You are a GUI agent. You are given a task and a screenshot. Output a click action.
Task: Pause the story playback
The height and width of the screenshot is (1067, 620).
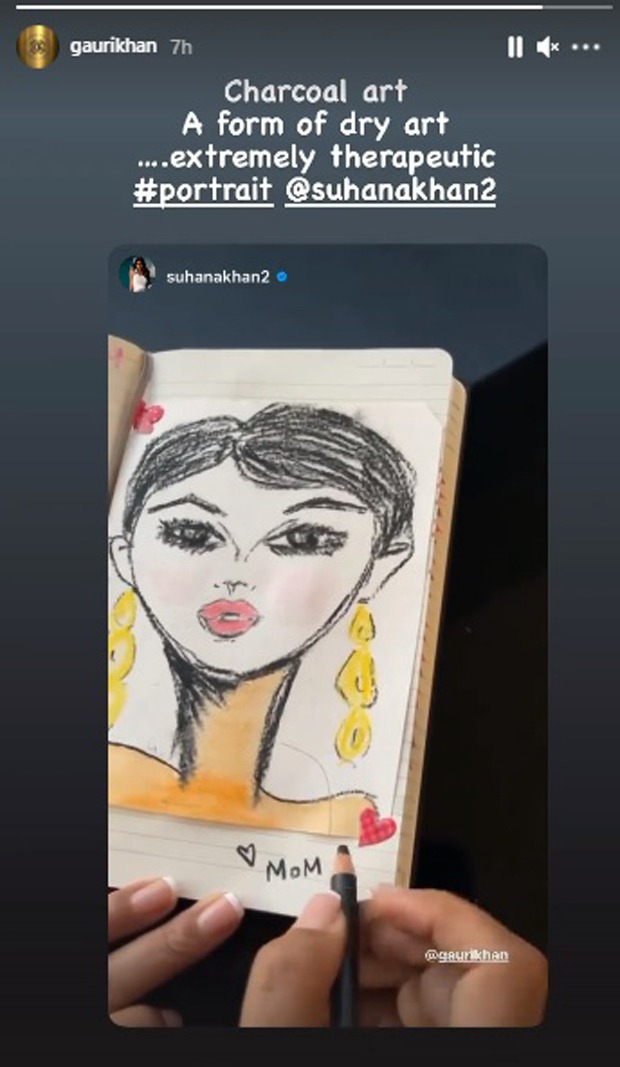(x=515, y=47)
